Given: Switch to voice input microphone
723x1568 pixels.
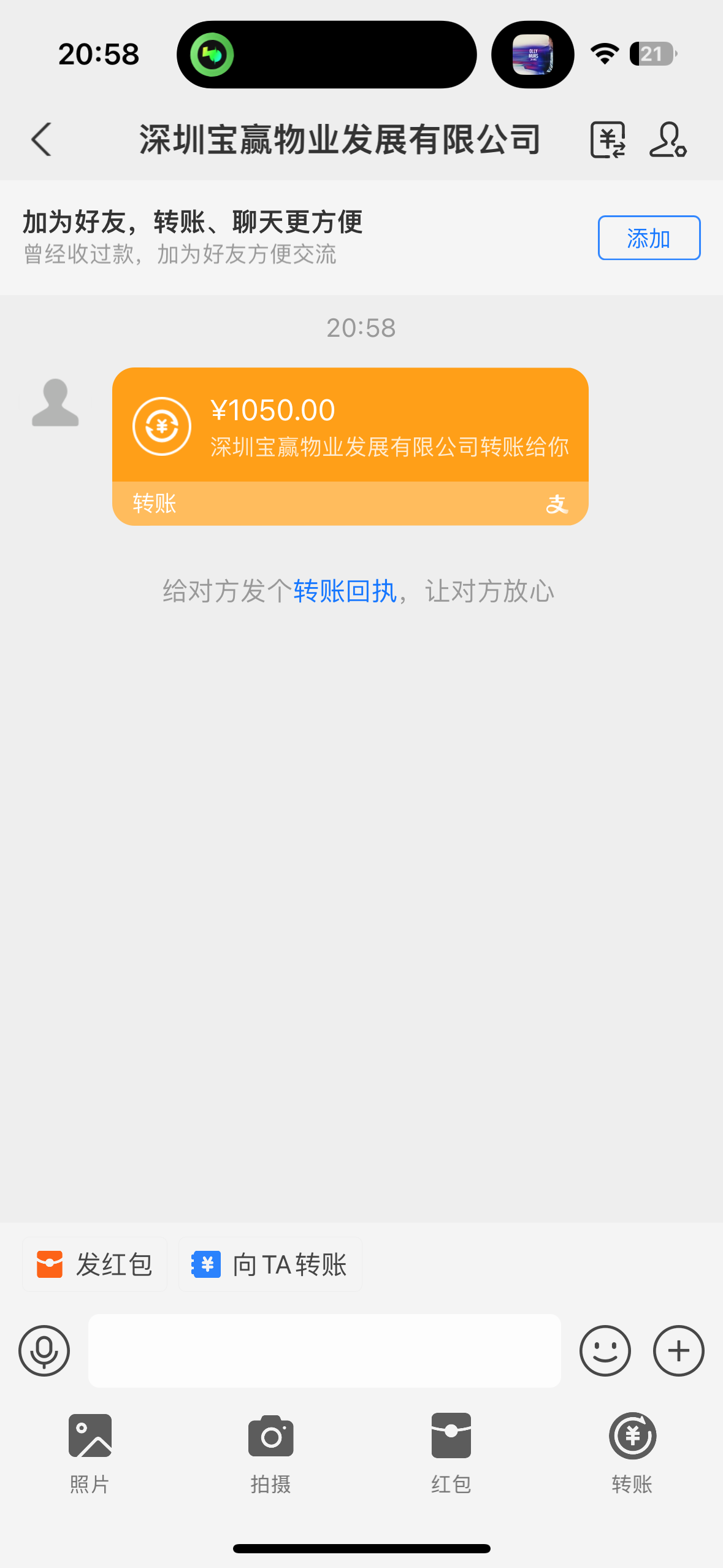Looking at the screenshot, I should 44,1351.
